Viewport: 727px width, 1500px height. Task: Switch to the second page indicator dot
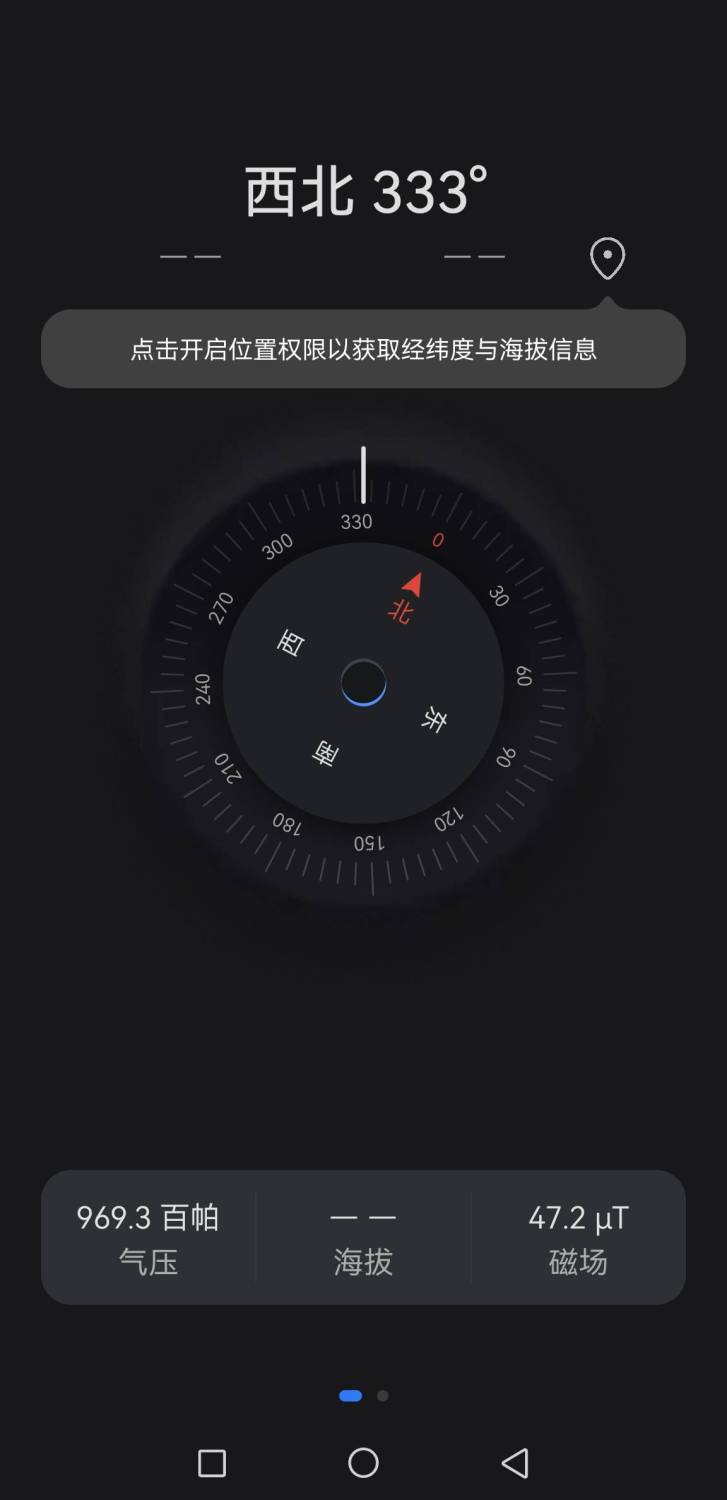pos(383,1396)
